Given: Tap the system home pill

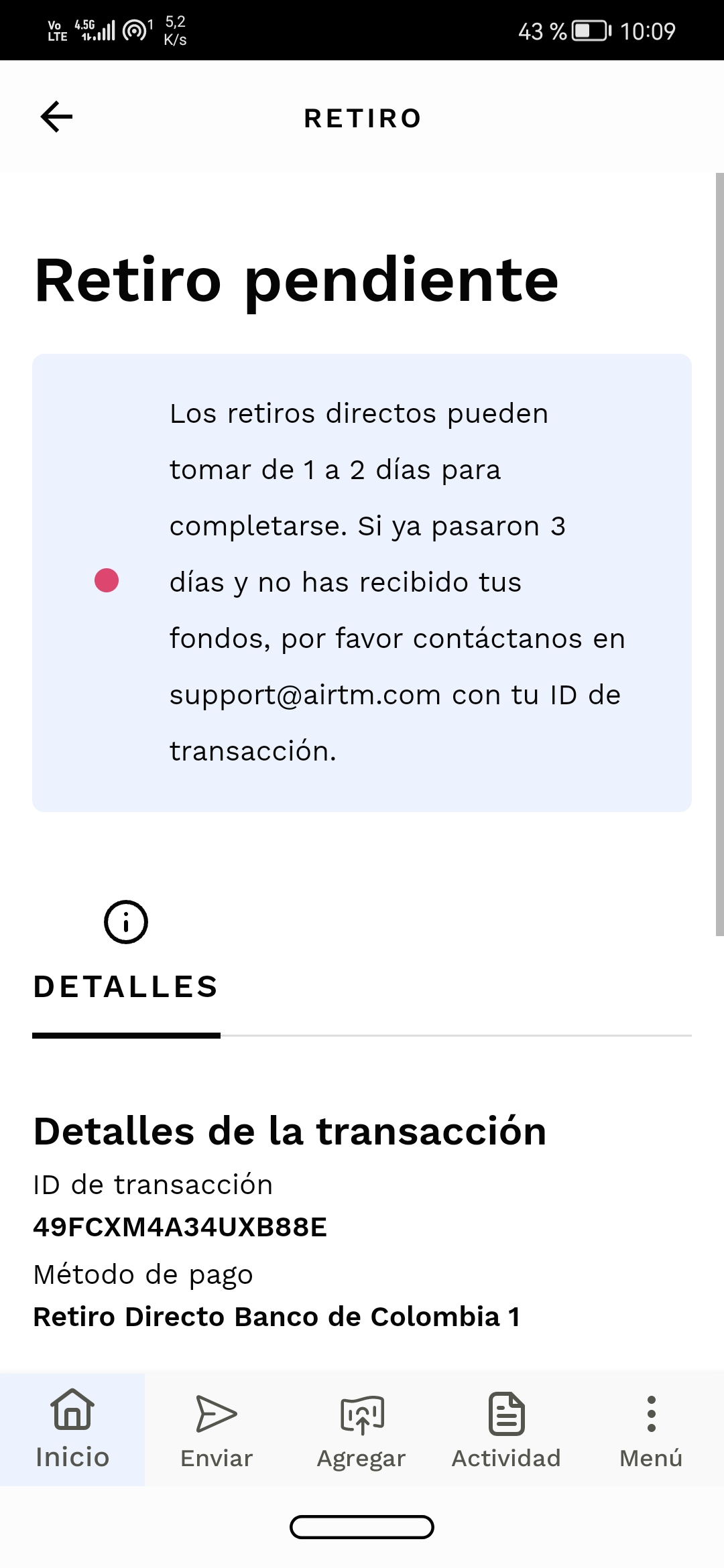Looking at the screenshot, I should (x=362, y=1527).
